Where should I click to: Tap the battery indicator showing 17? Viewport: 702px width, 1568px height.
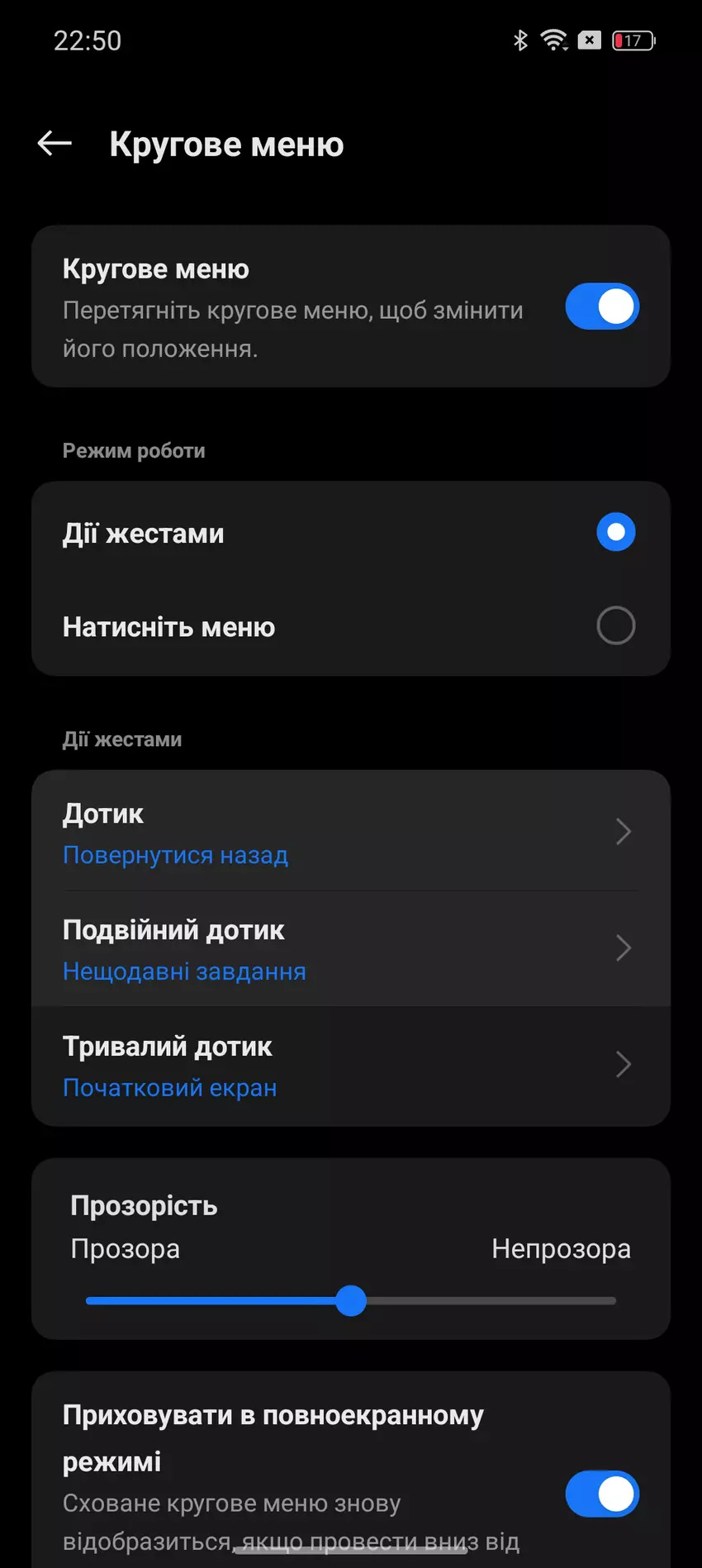[633, 40]
